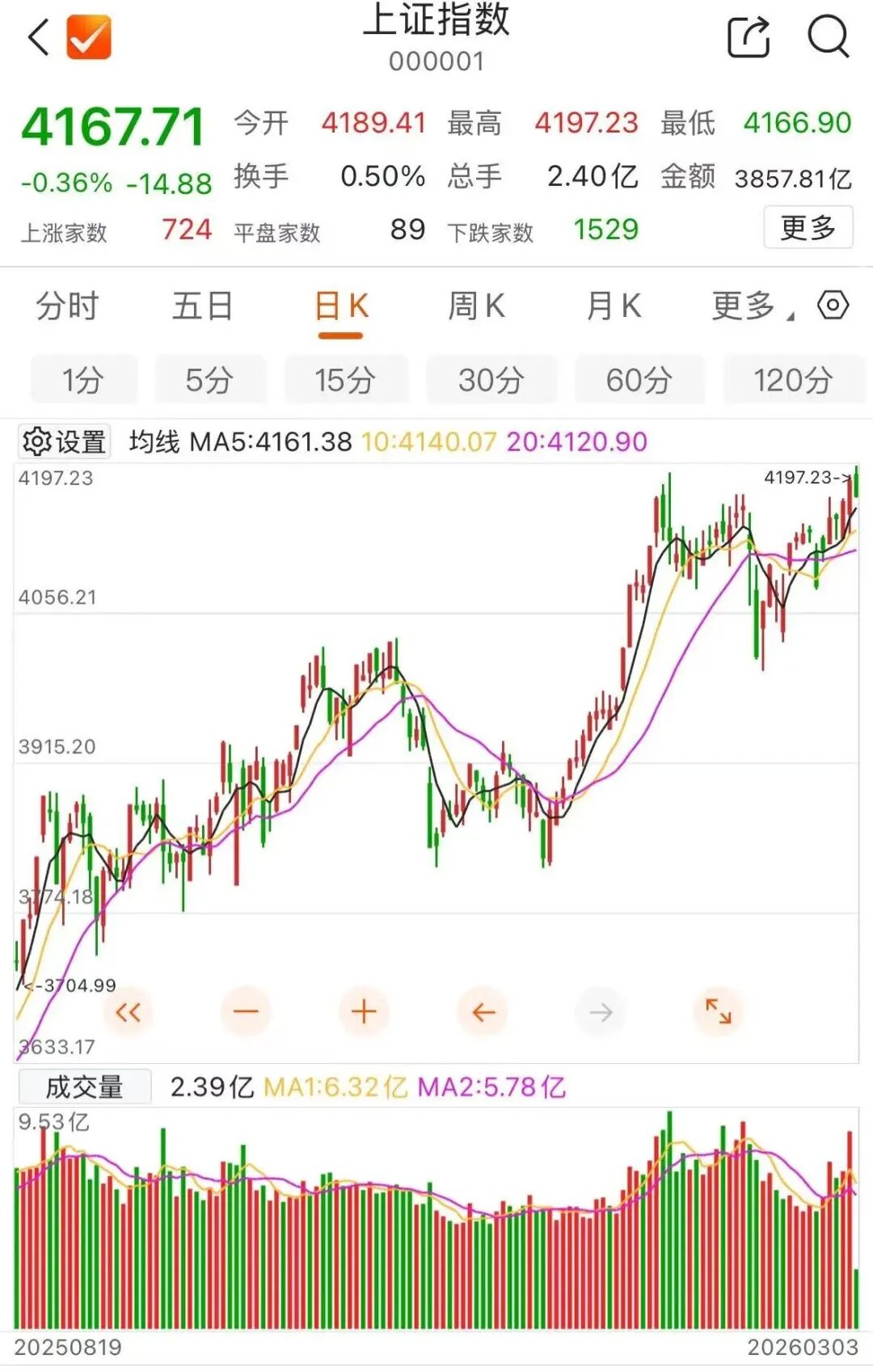Share the 上证指数 chart
The height and width of the screenshot is (1372, 873).
coord(748,37)
